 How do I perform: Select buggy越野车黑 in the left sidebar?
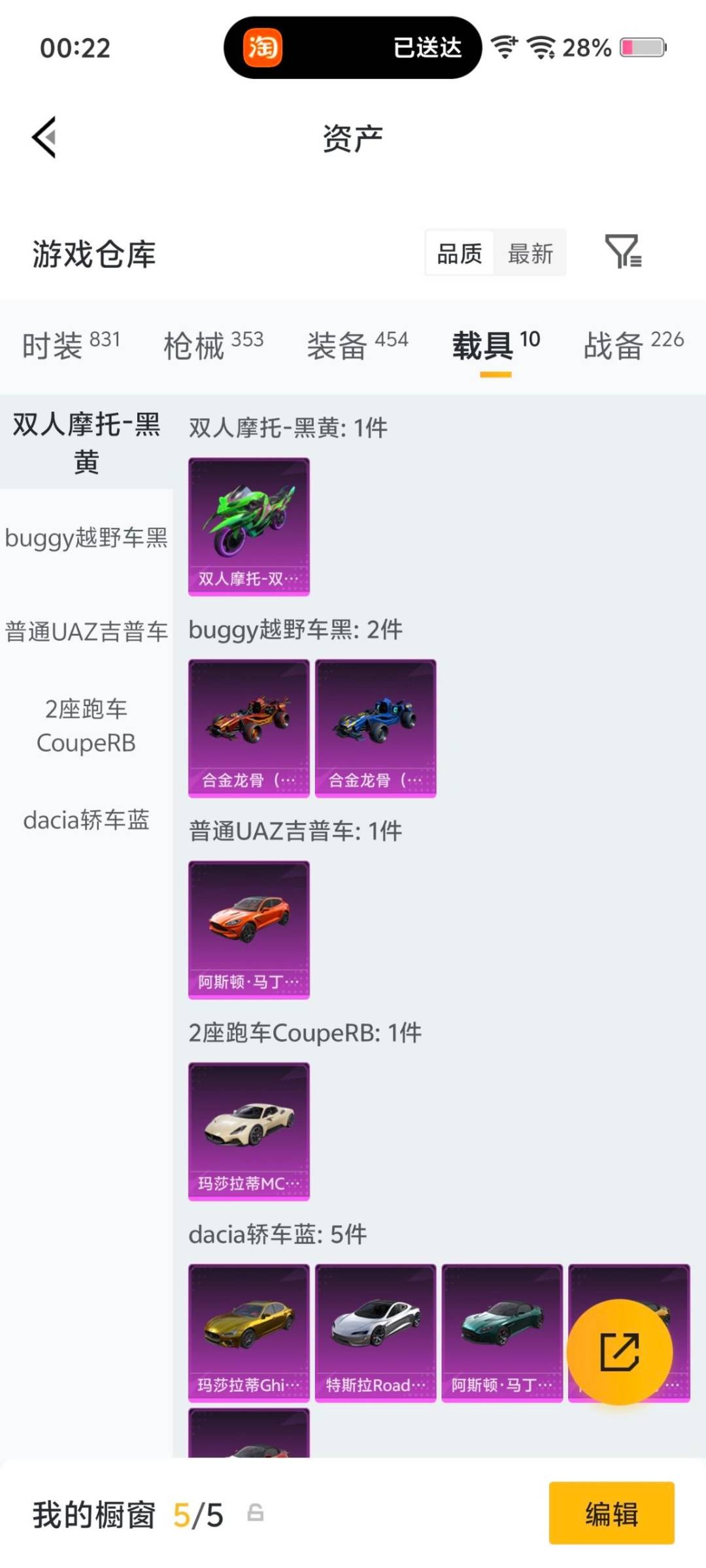point(86,538)
